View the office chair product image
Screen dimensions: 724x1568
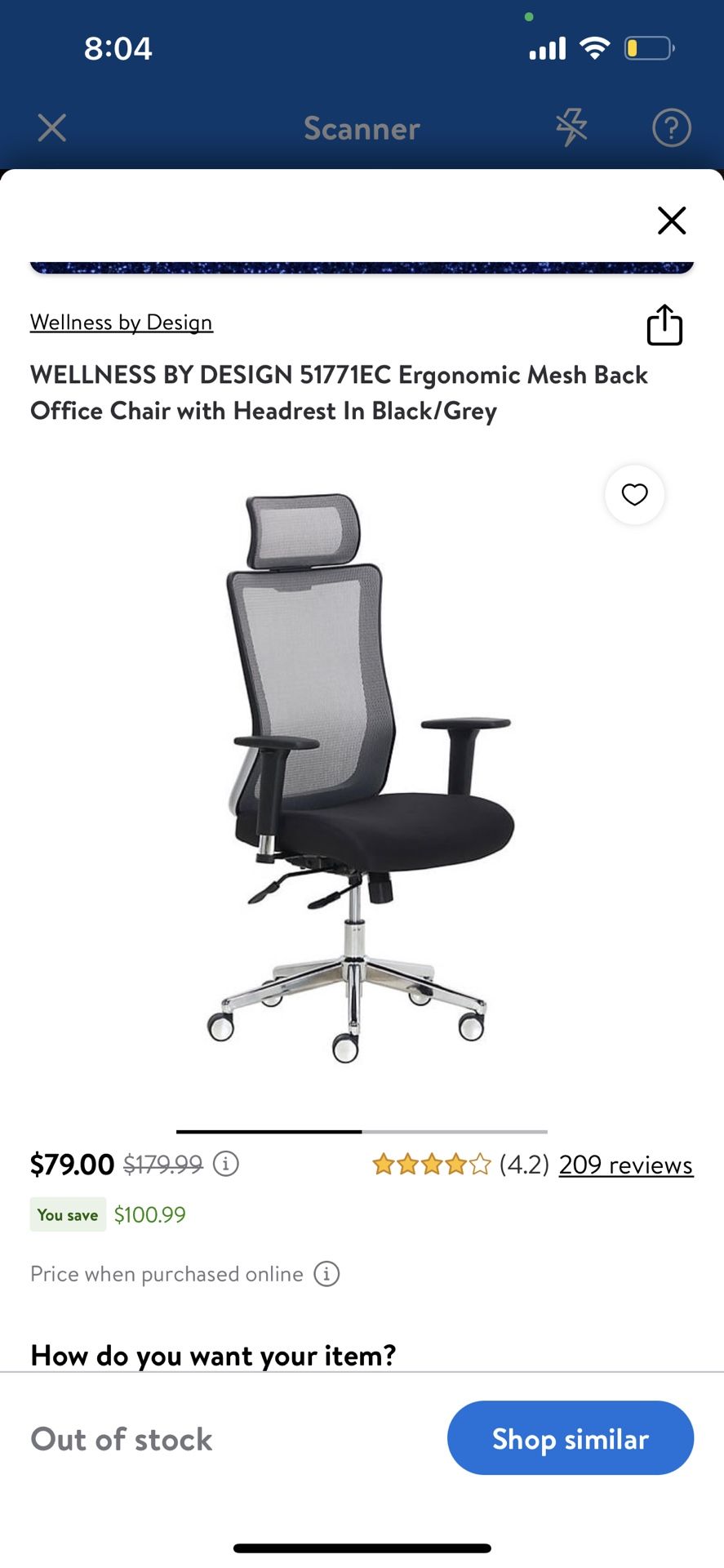[x=361, y=776]
